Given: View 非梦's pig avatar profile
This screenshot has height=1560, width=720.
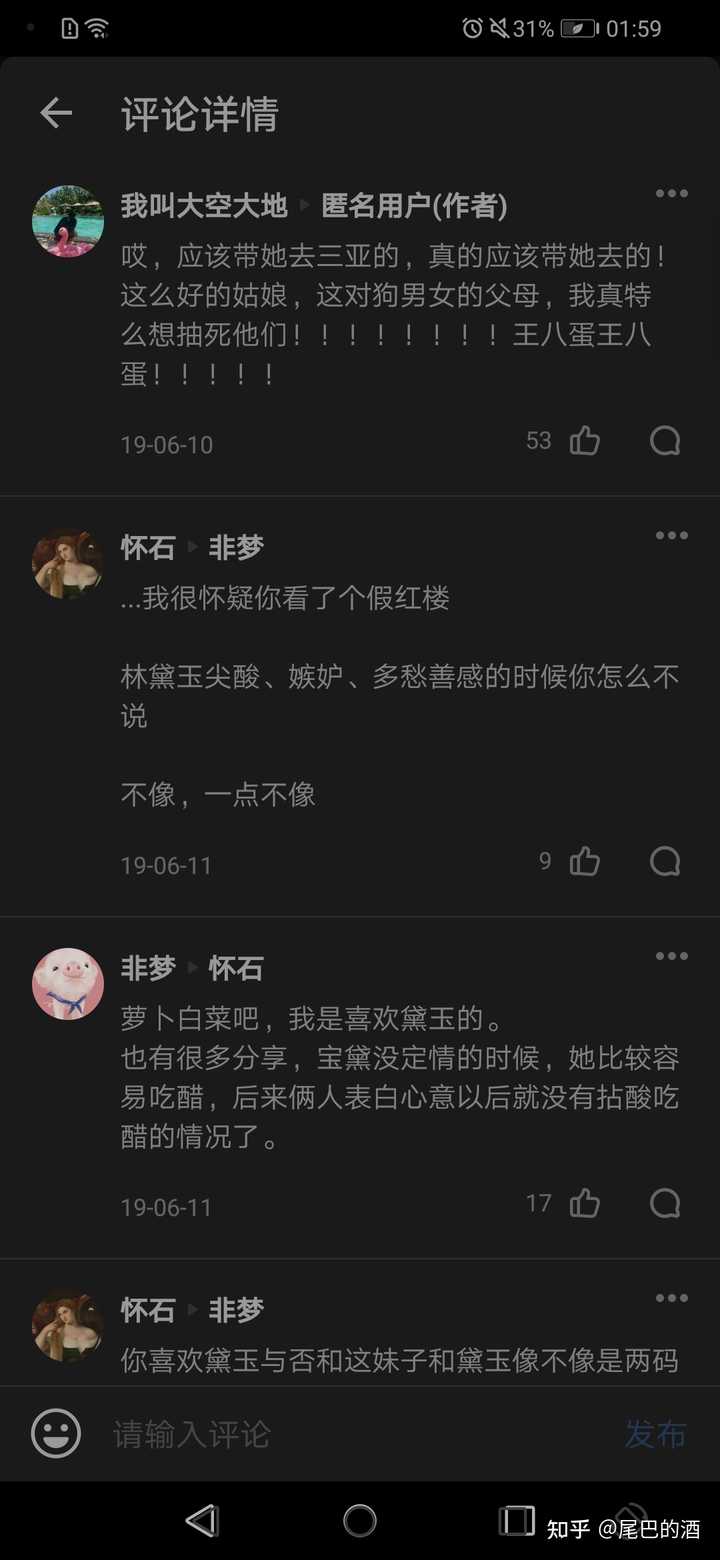Looking at the screenshot, I should [x=68, y=984].
